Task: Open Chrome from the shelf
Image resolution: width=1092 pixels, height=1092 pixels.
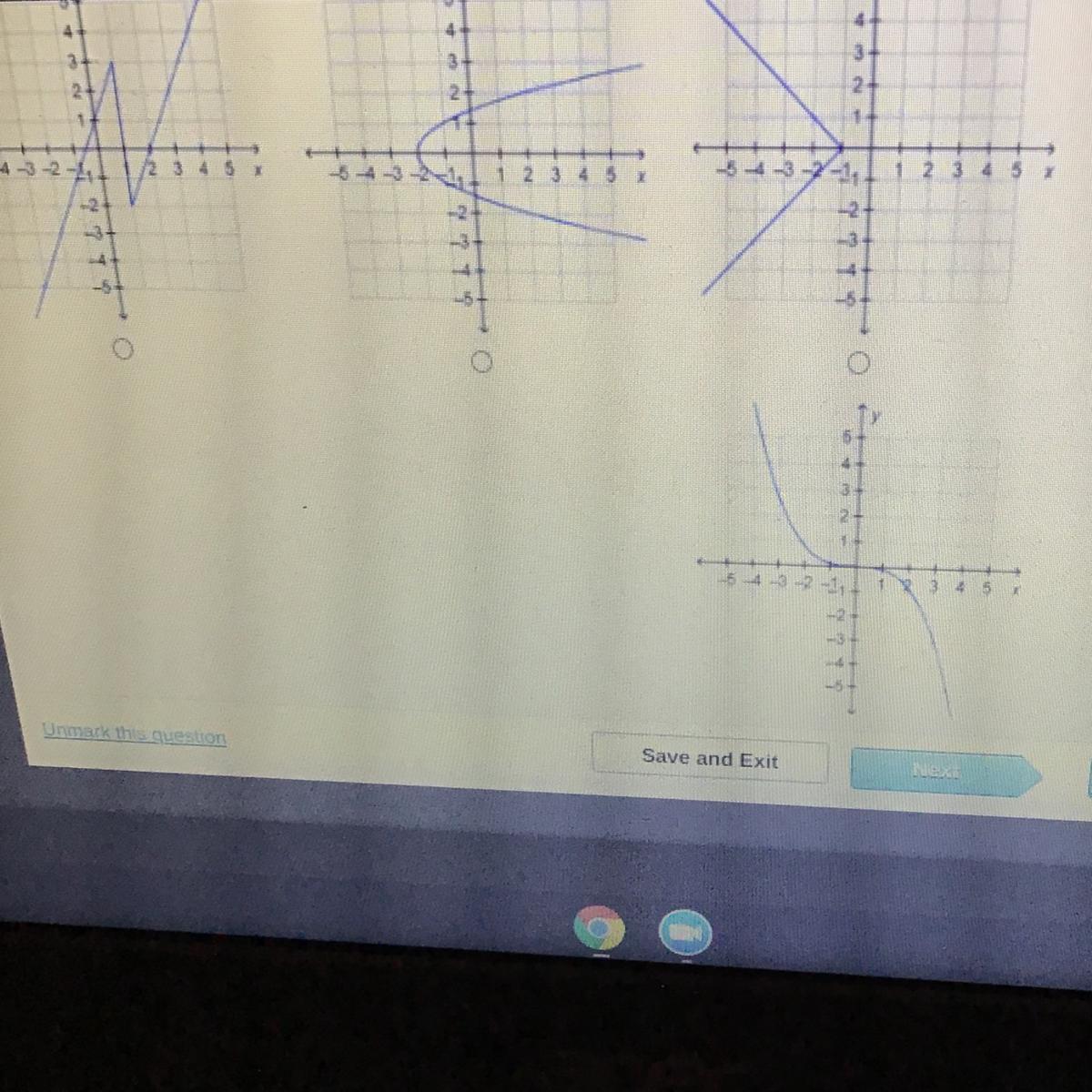Action: (x=600, y=929)
